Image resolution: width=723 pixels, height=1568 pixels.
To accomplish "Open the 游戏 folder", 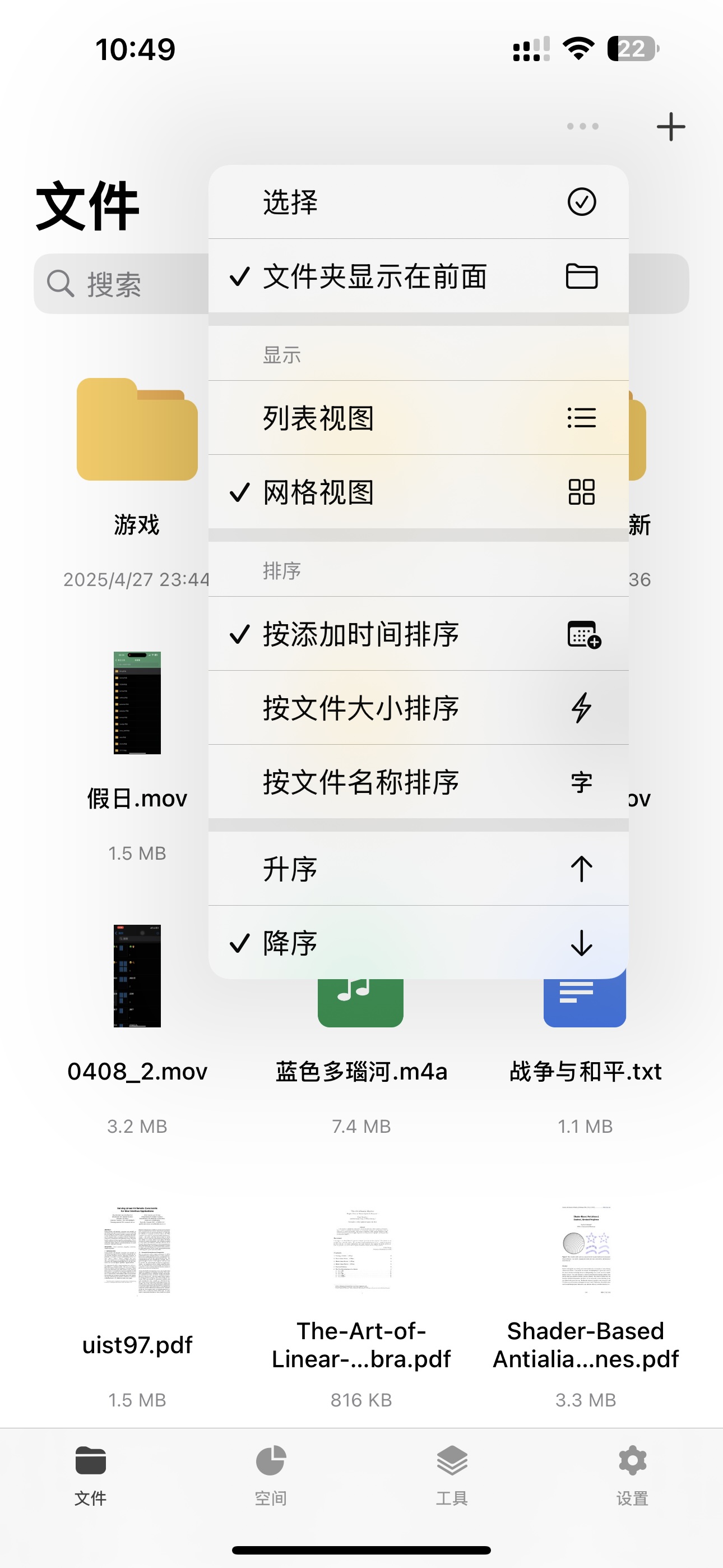I will 137,430.
